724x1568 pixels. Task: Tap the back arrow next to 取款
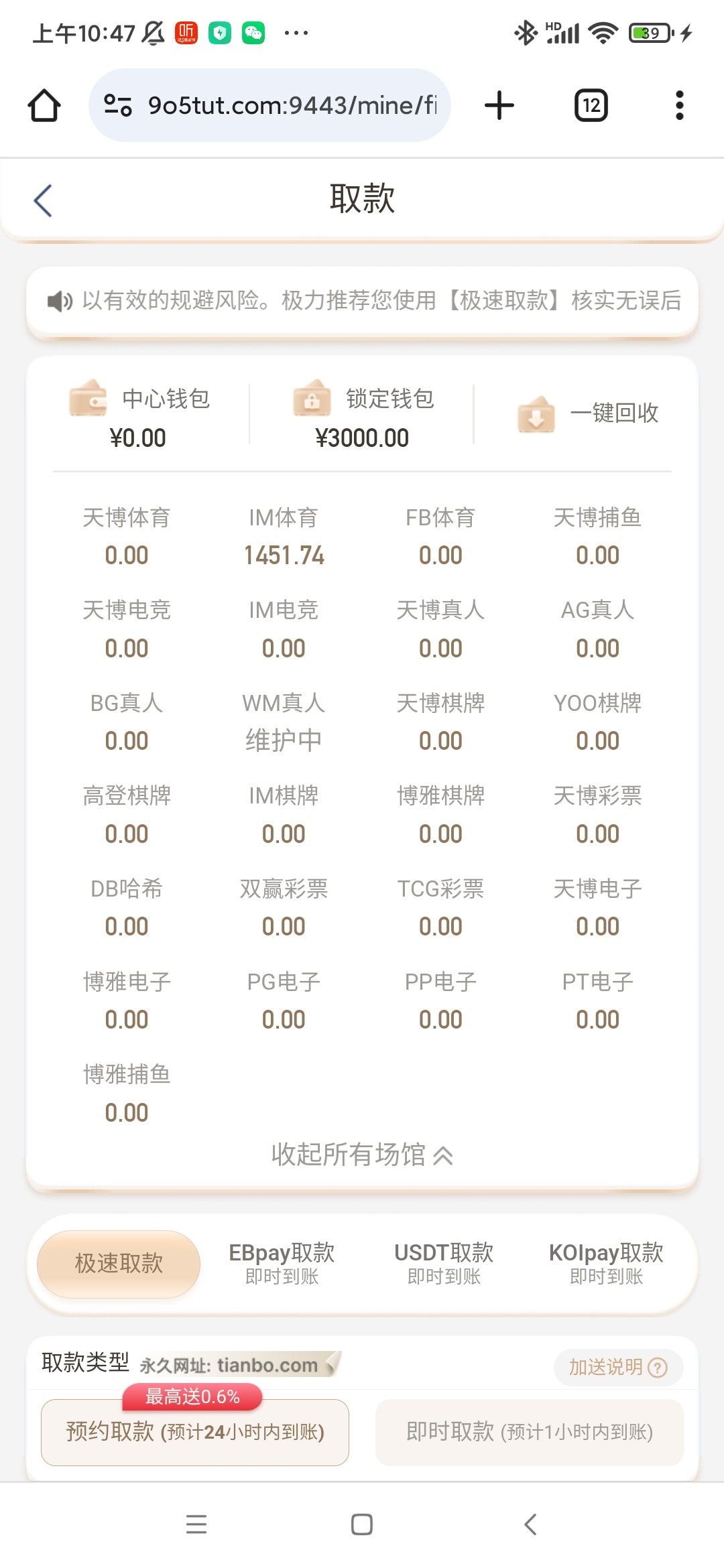pos(42,199)
